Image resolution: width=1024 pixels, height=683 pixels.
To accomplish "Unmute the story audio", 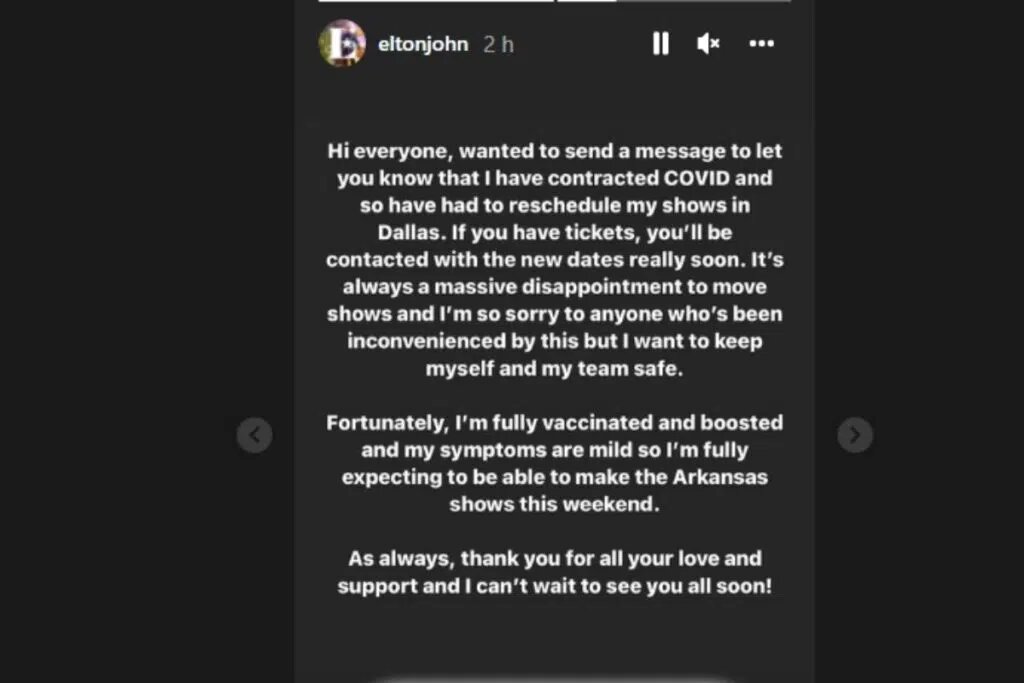I will tap(708, 43).
